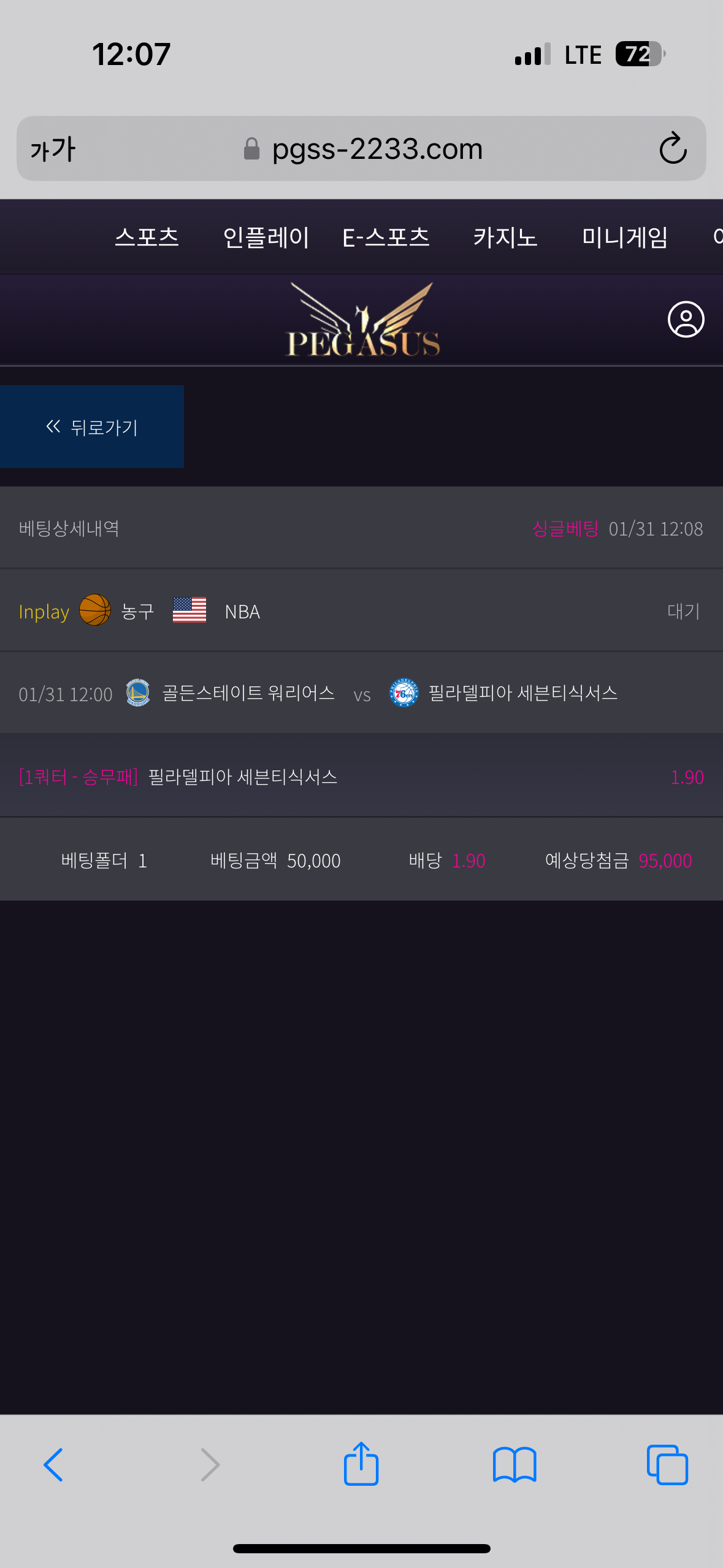Open the 카지노 section

point(505,237)
